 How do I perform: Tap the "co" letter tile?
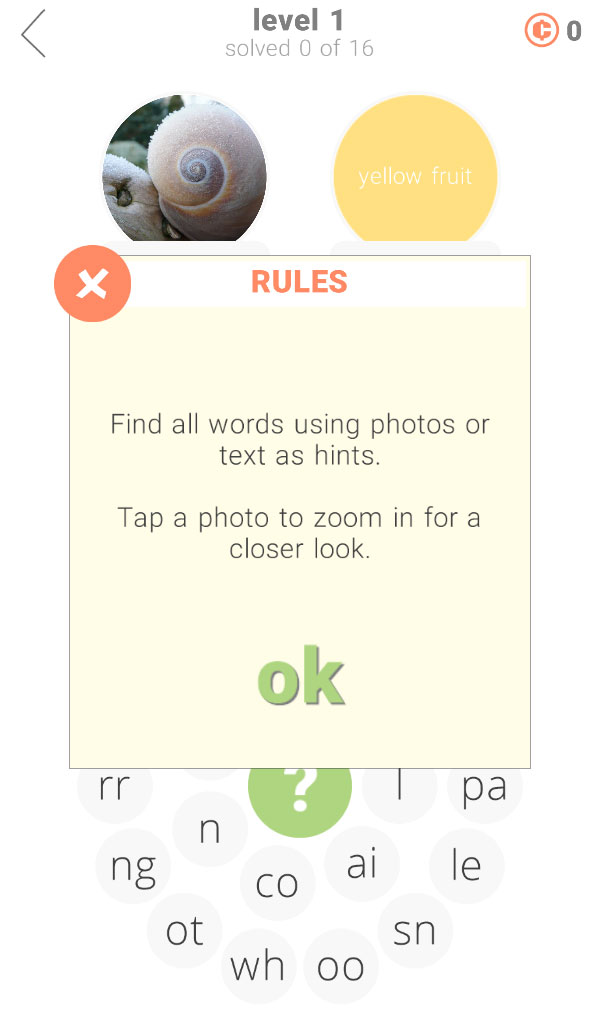click(277, 883)
